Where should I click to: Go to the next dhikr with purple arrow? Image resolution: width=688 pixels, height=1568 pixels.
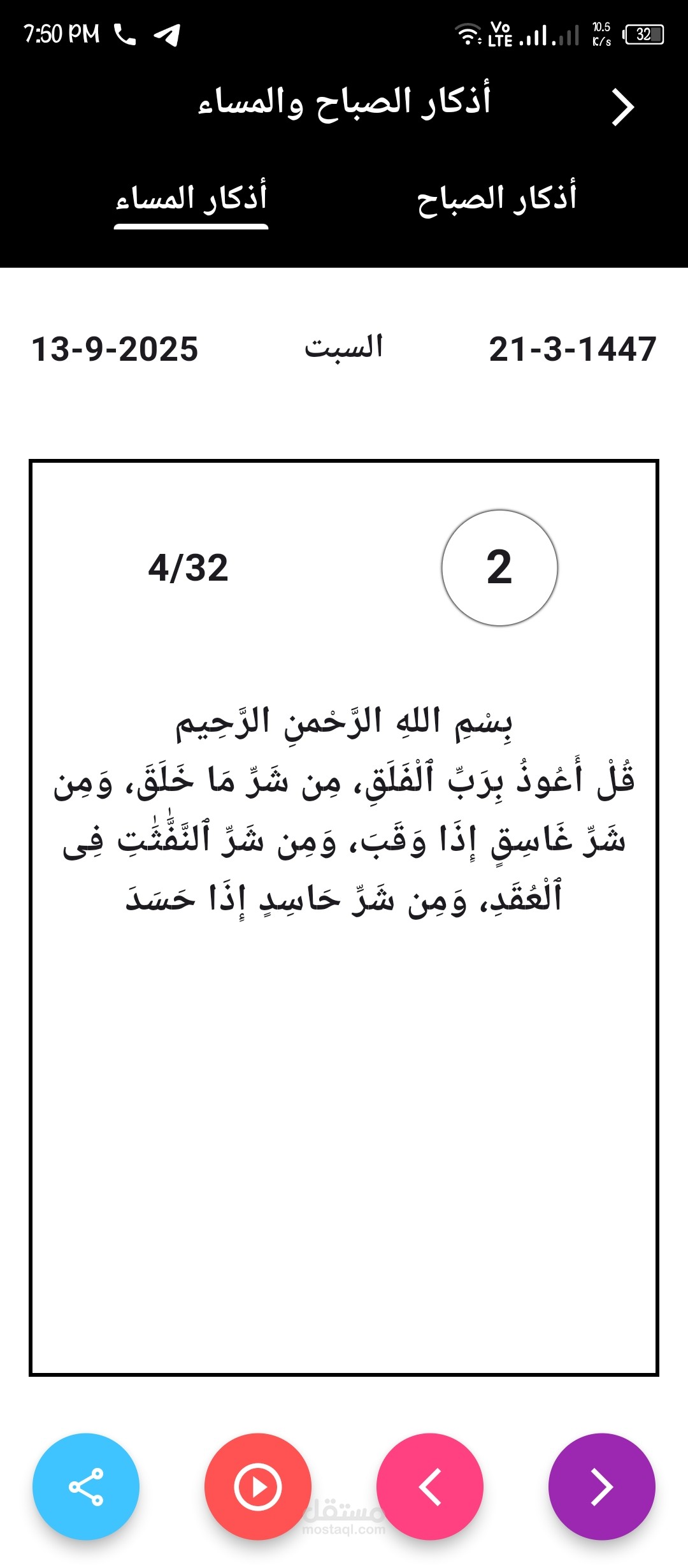coord(602,1486)
